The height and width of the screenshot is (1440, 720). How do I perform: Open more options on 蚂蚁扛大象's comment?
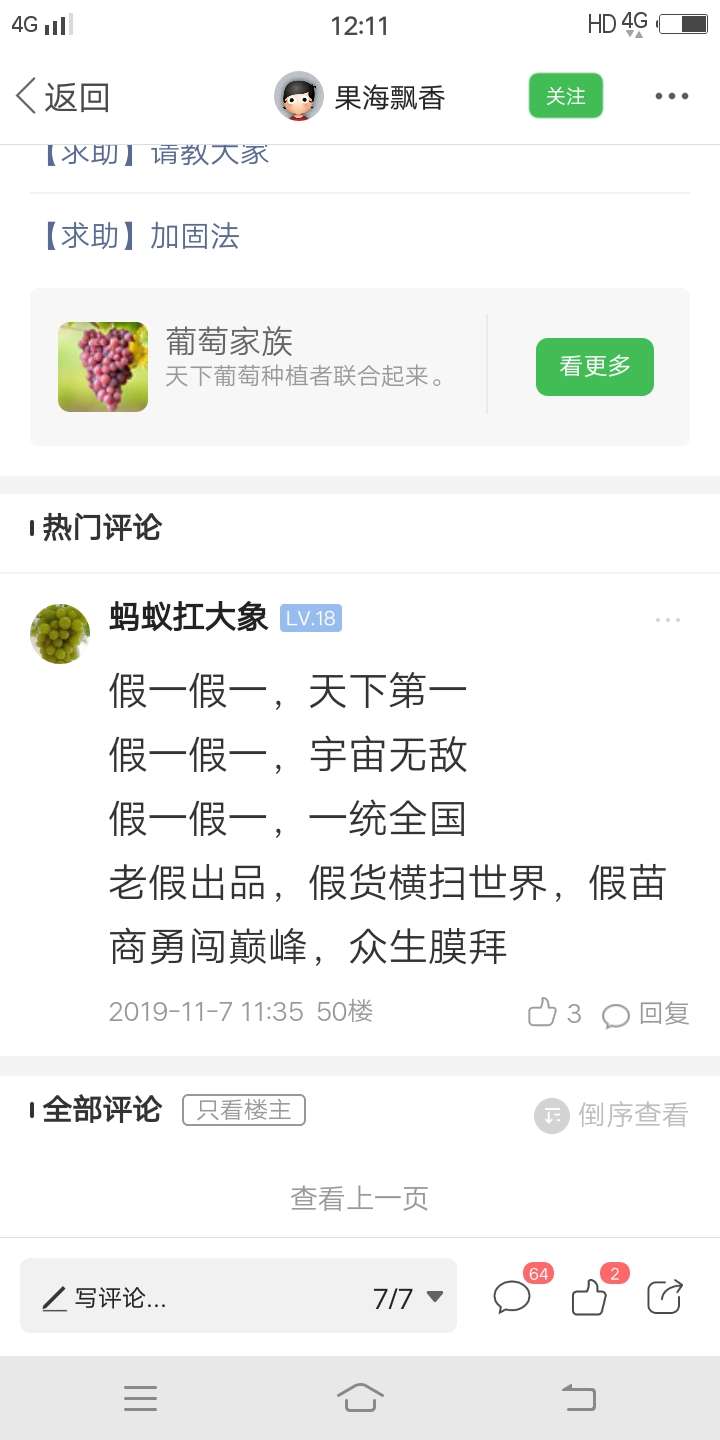click(x=668, y=620)
